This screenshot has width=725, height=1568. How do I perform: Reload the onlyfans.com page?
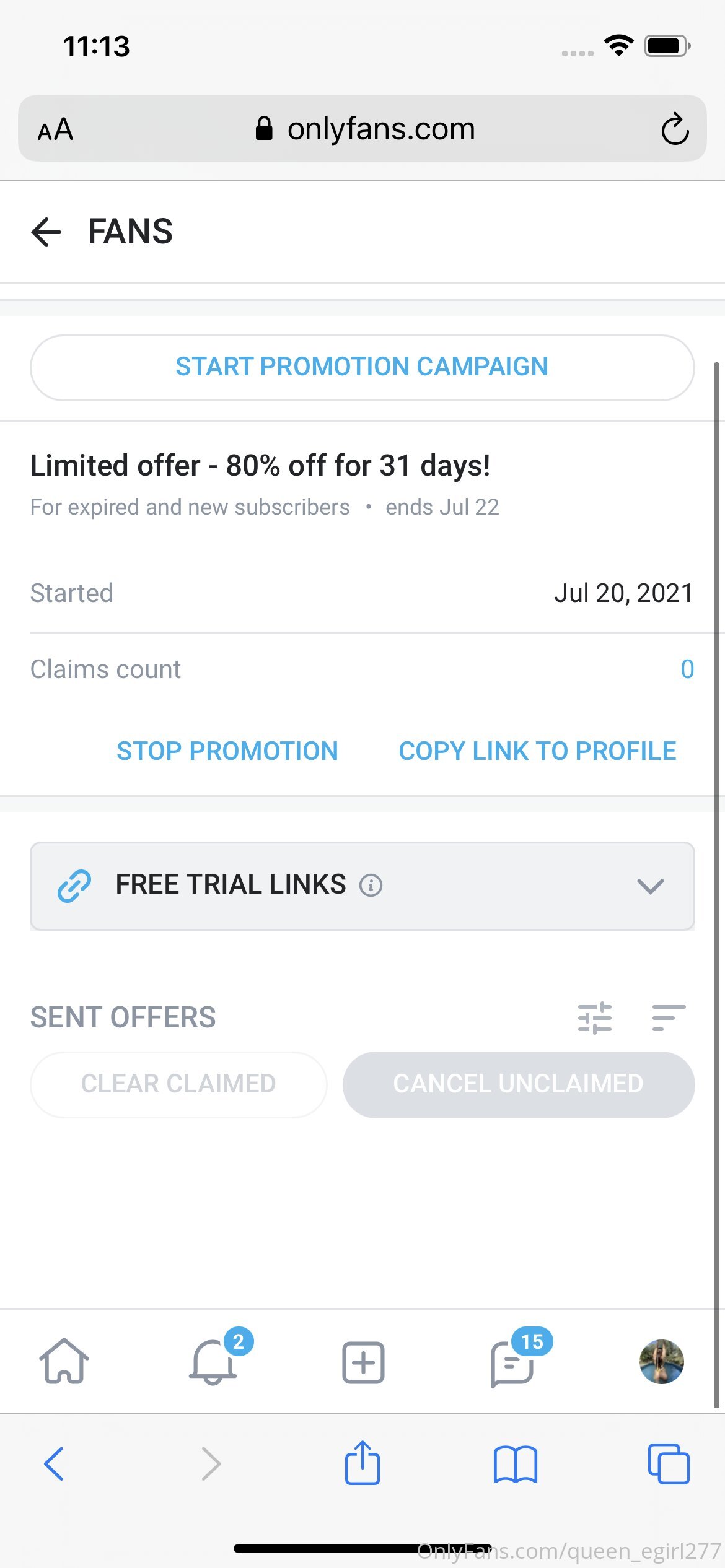[674, 129]
